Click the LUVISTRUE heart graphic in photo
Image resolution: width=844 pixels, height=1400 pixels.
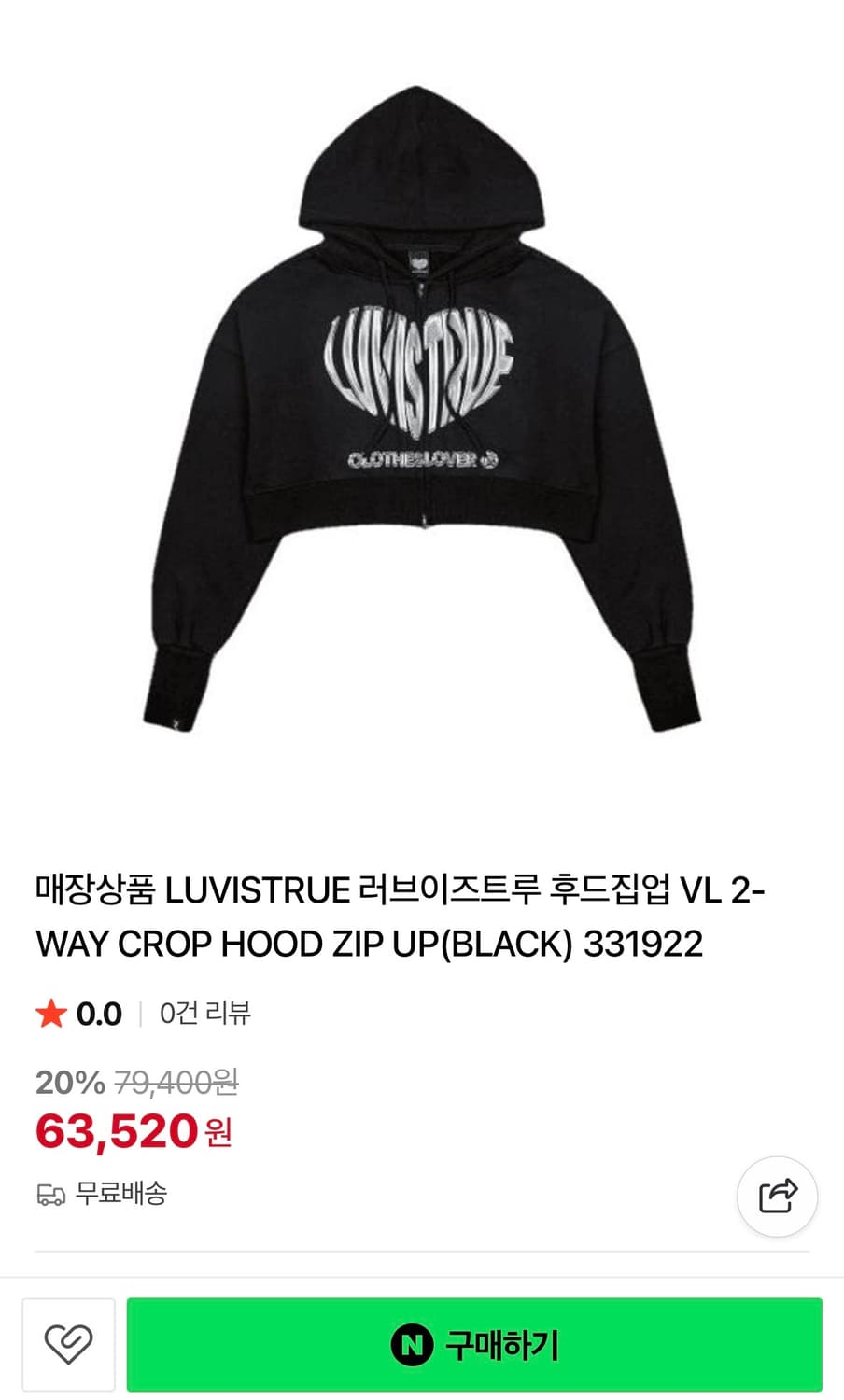point(422,369)
